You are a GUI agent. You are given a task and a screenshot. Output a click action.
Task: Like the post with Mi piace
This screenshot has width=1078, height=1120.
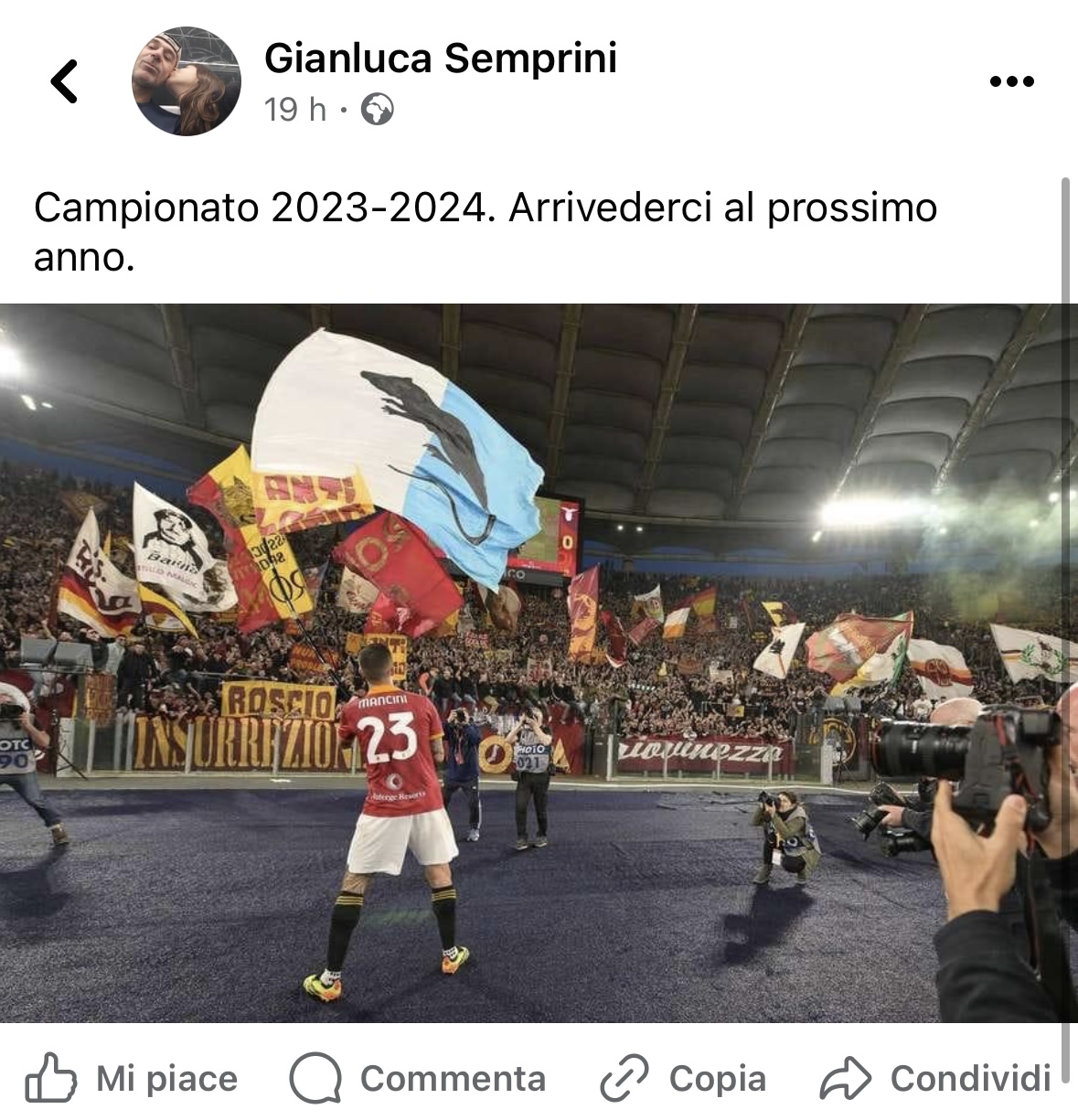[x=131, y=1079]
